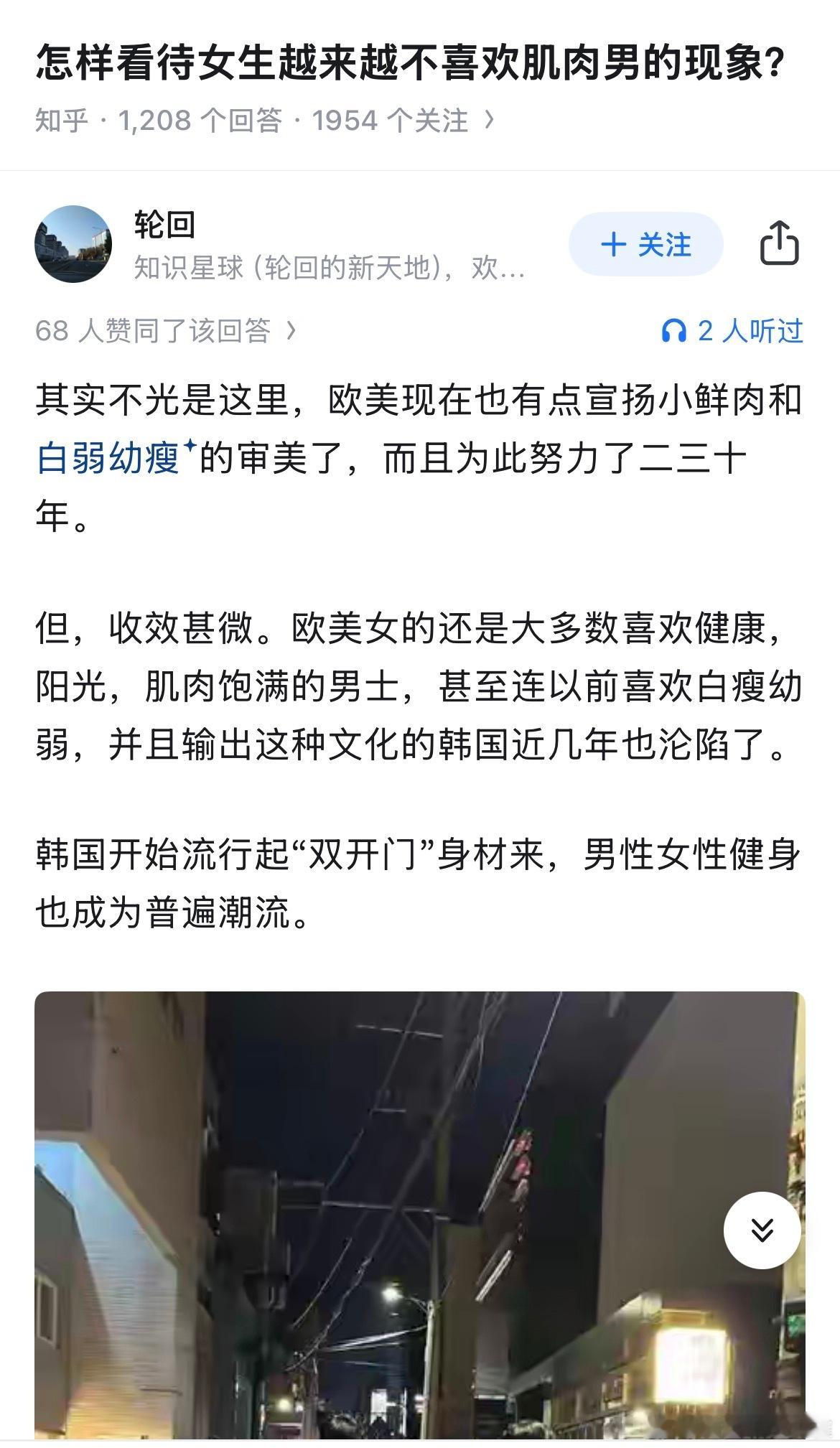
Task: Toggle upvote via 68 人赞同 counter
Action: (154, 330)
